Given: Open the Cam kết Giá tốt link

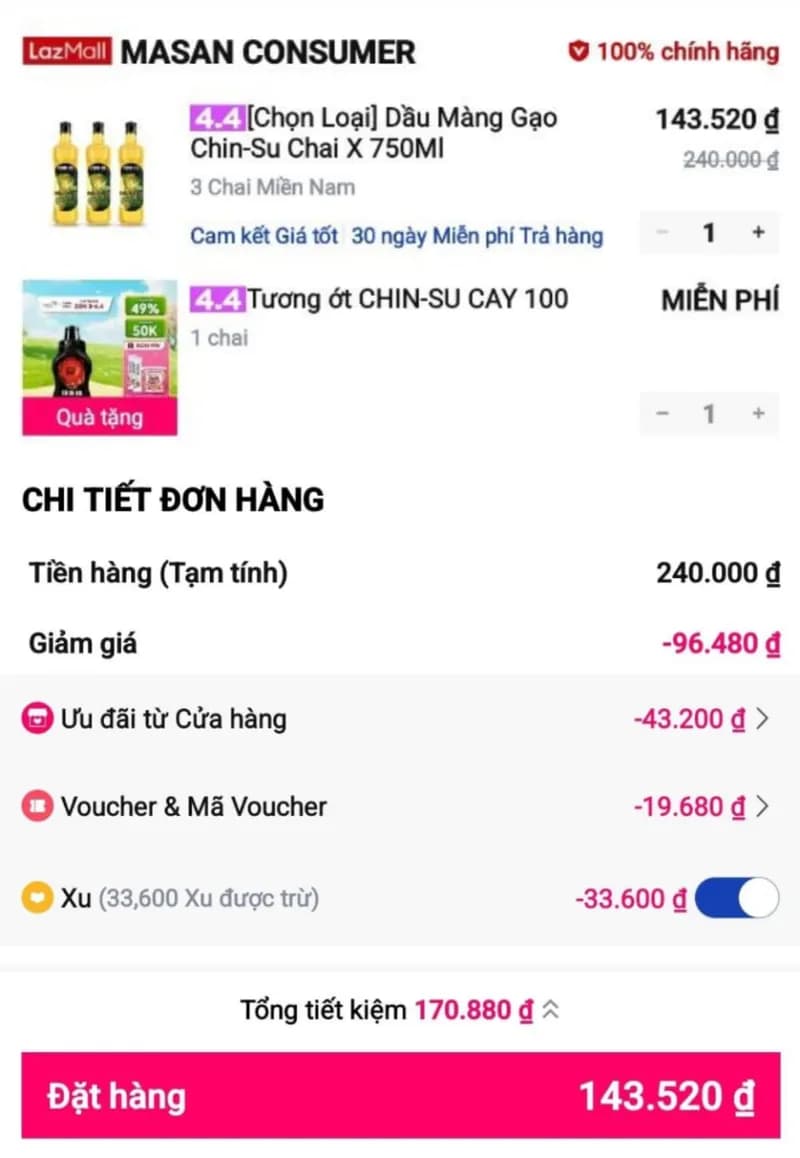Looking at the screenshot, I should (263, 235).
